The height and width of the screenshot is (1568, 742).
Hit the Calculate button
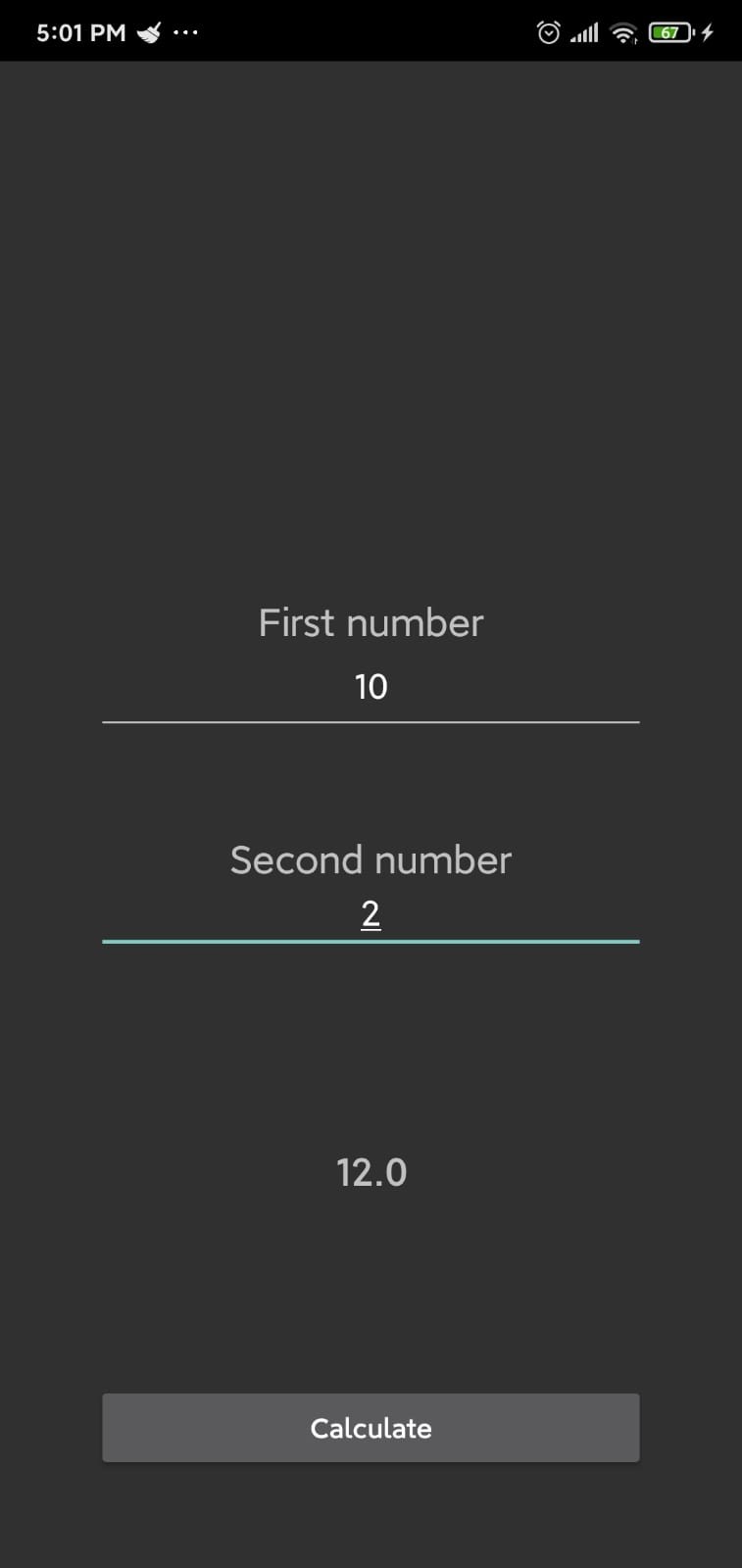coord(371,1428)
